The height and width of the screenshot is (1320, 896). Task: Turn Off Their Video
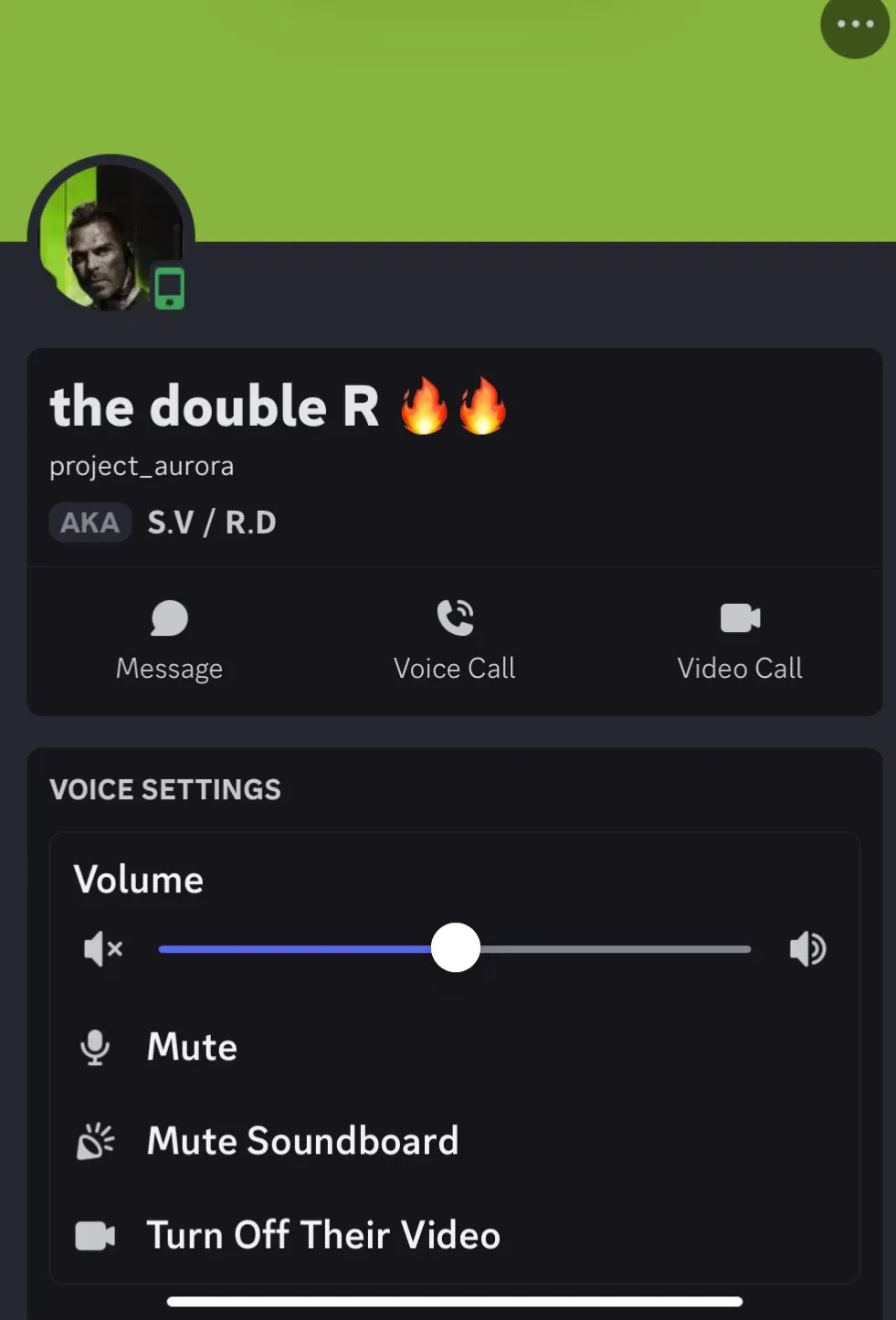(322, 1235)
